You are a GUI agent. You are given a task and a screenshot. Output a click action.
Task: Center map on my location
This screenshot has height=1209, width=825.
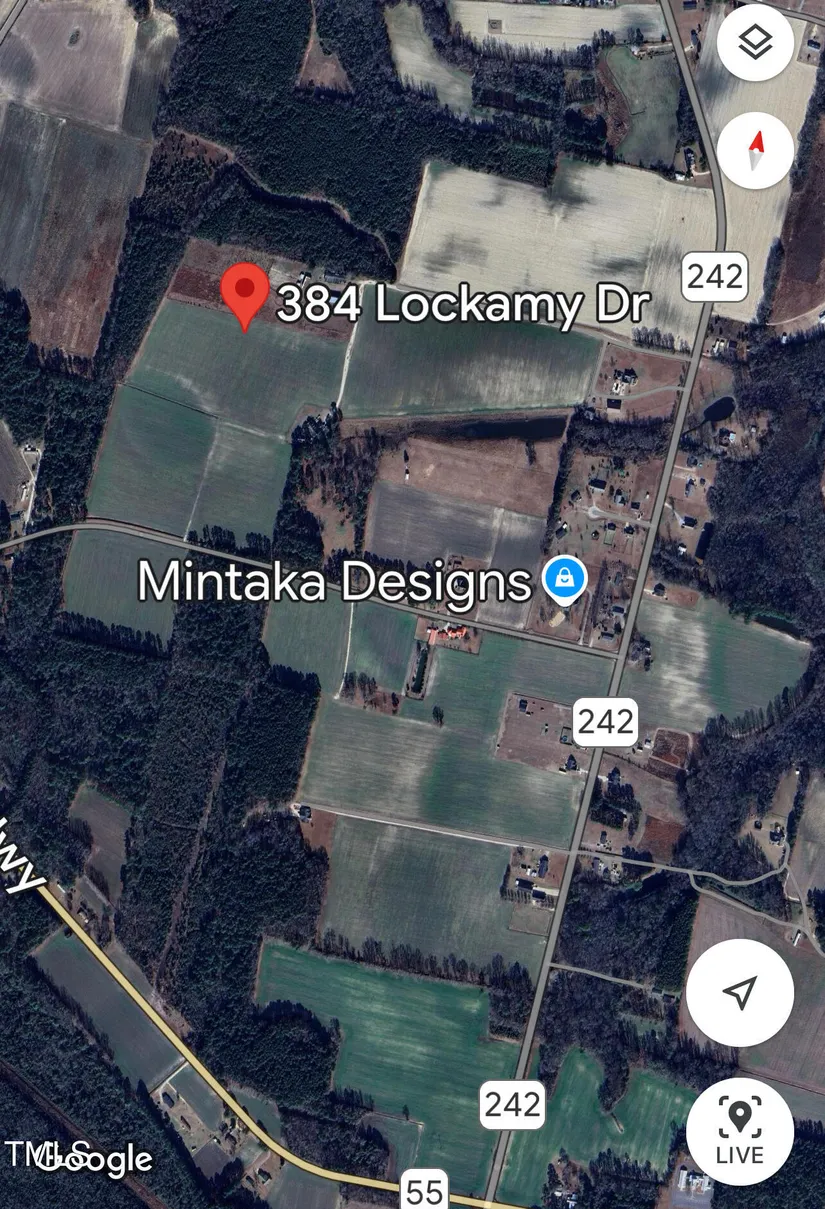coord(739,992)
